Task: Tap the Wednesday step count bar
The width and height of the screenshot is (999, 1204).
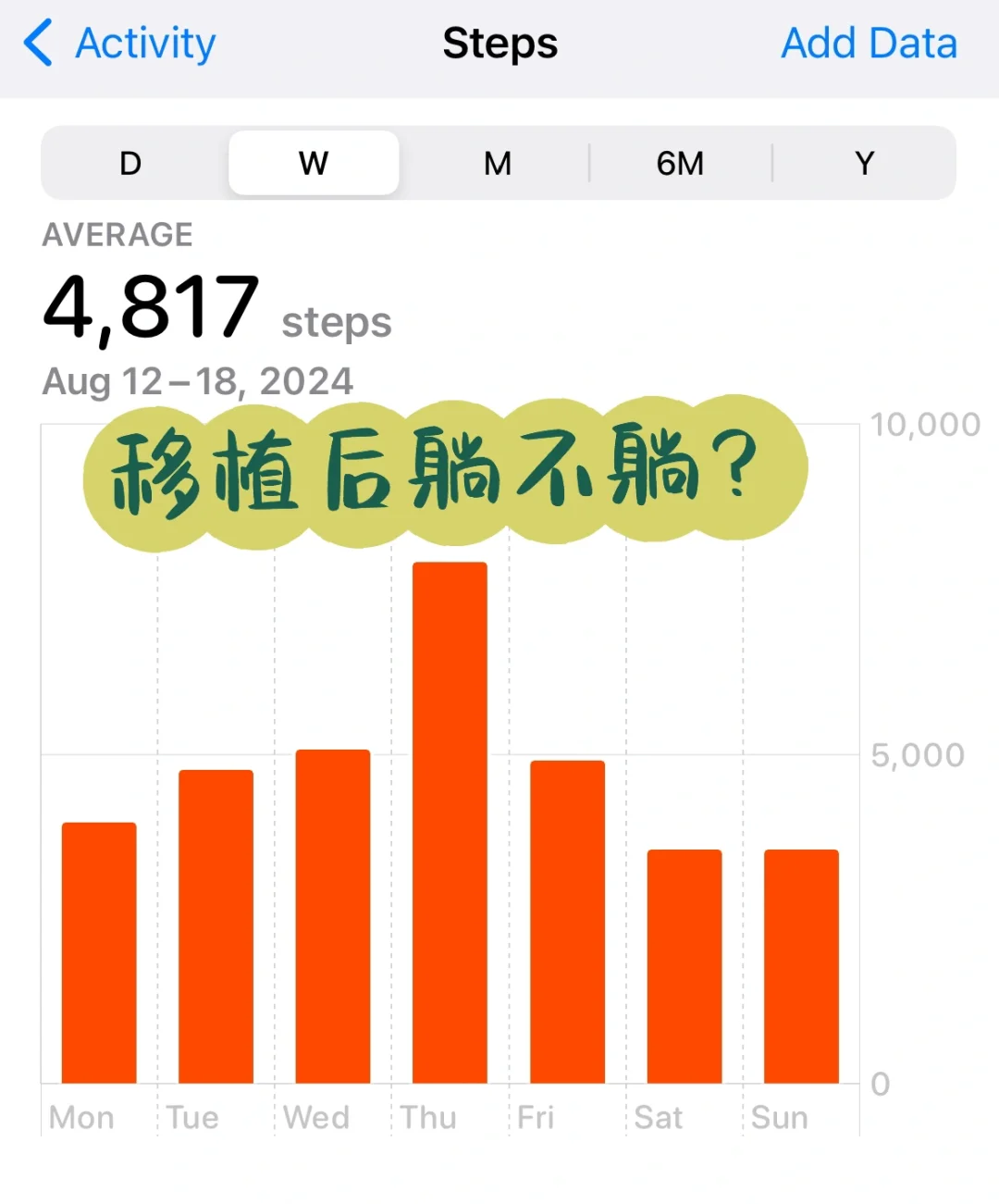Action: coord(332,916)
